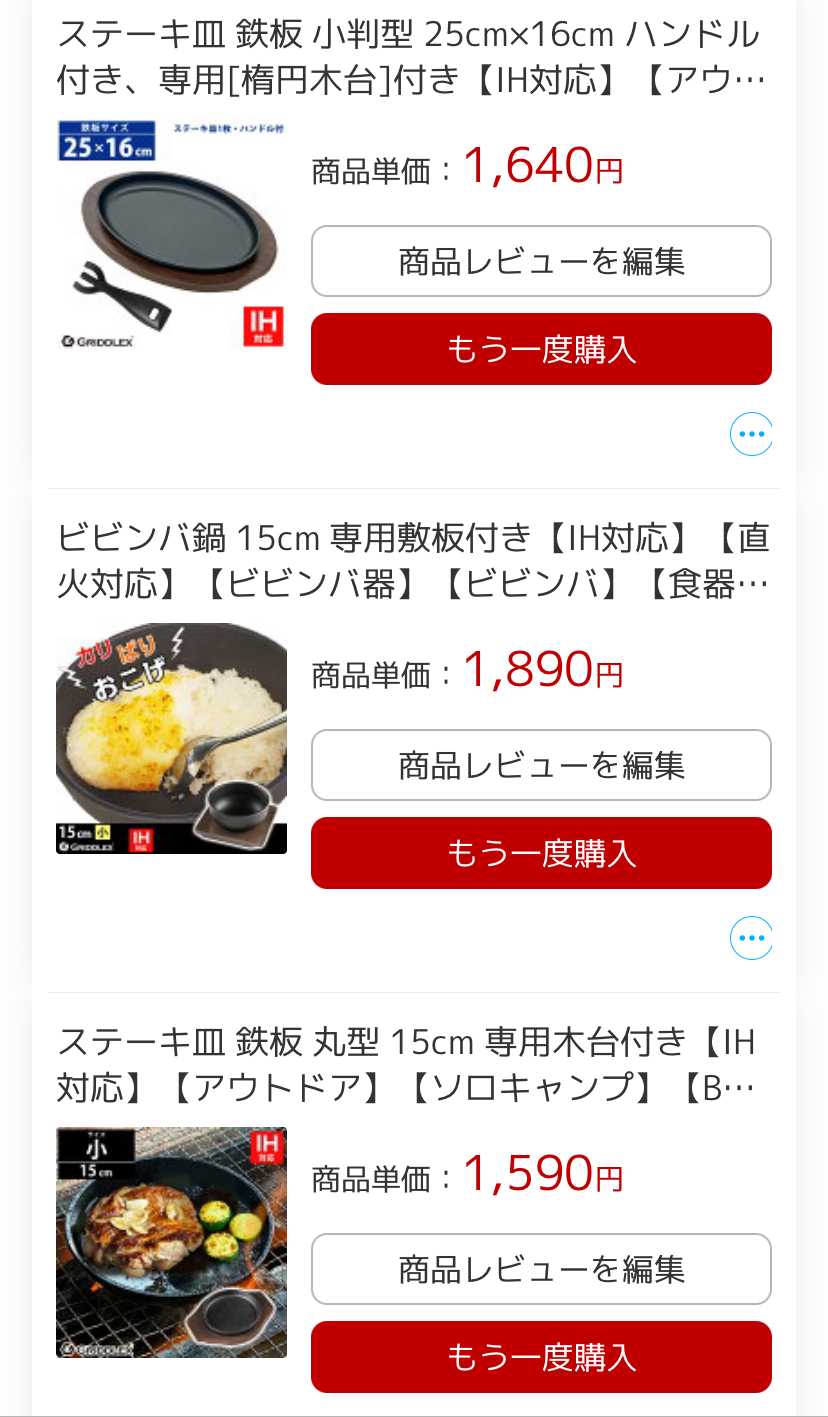Screen dimensions: 828x1417
Task: Open the ビビンバ鍋 15cm 専用敷板付き title
Action: 410,561
